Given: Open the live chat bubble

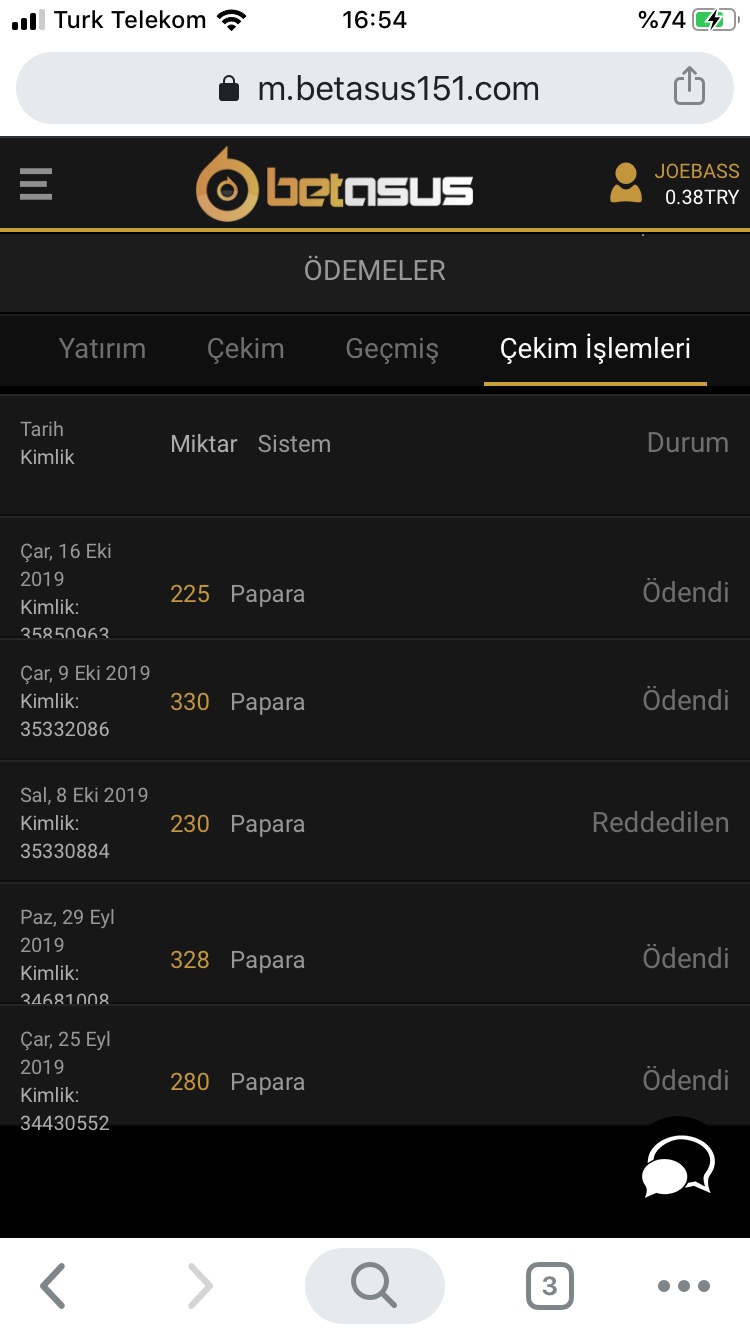Looking at the screenshot, I should click(678, 1166).
